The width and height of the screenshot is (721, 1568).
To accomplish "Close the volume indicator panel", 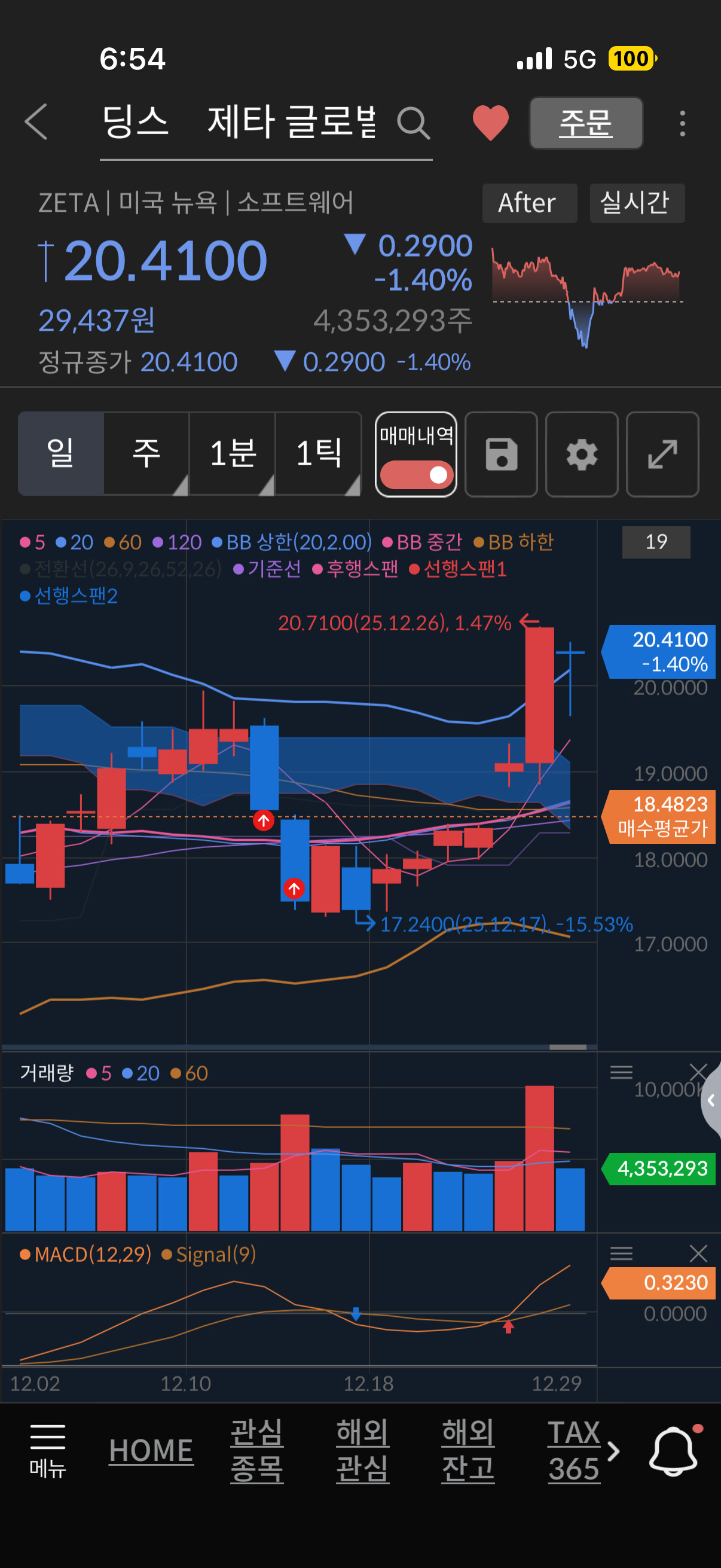I will click(698, 1071).
